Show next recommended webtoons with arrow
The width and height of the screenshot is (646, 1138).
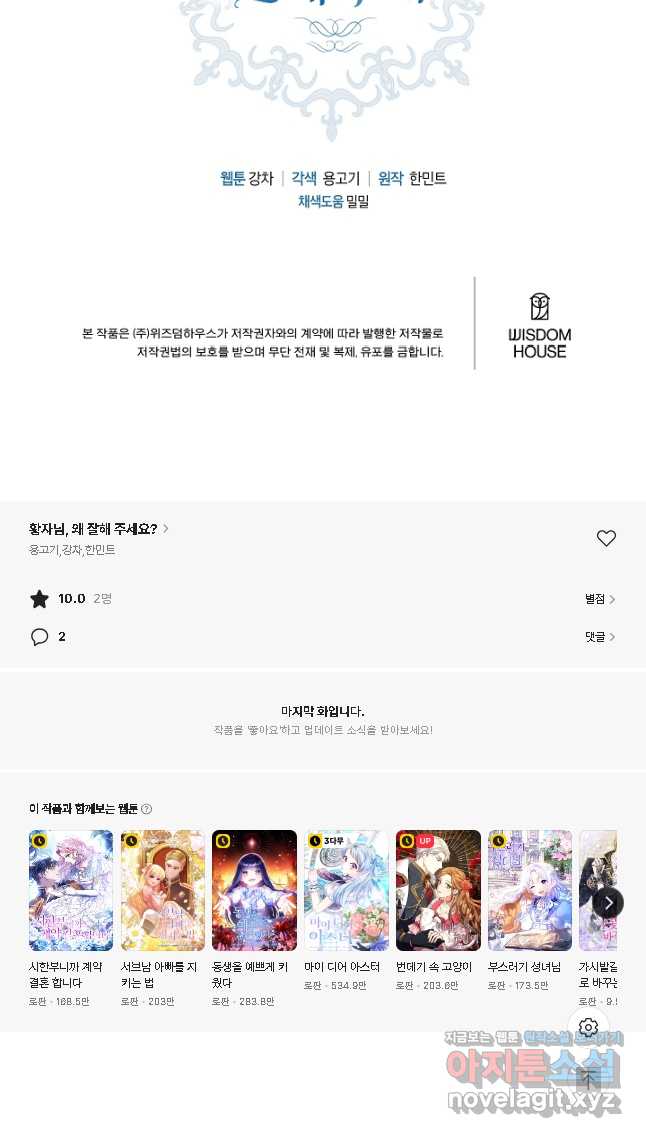point(608,902)
